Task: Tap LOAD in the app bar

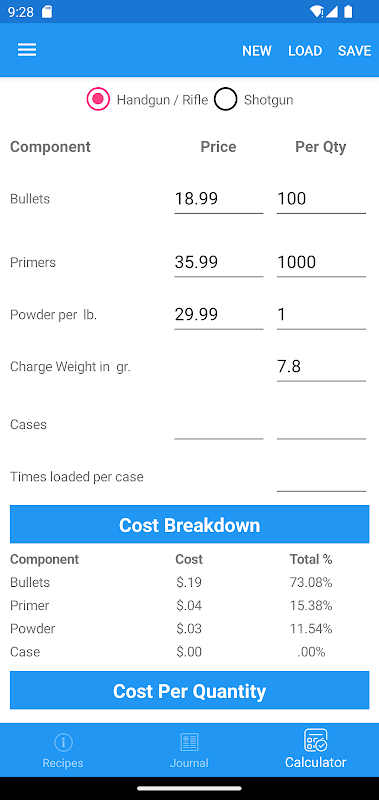Action: (x=305, y=51)
